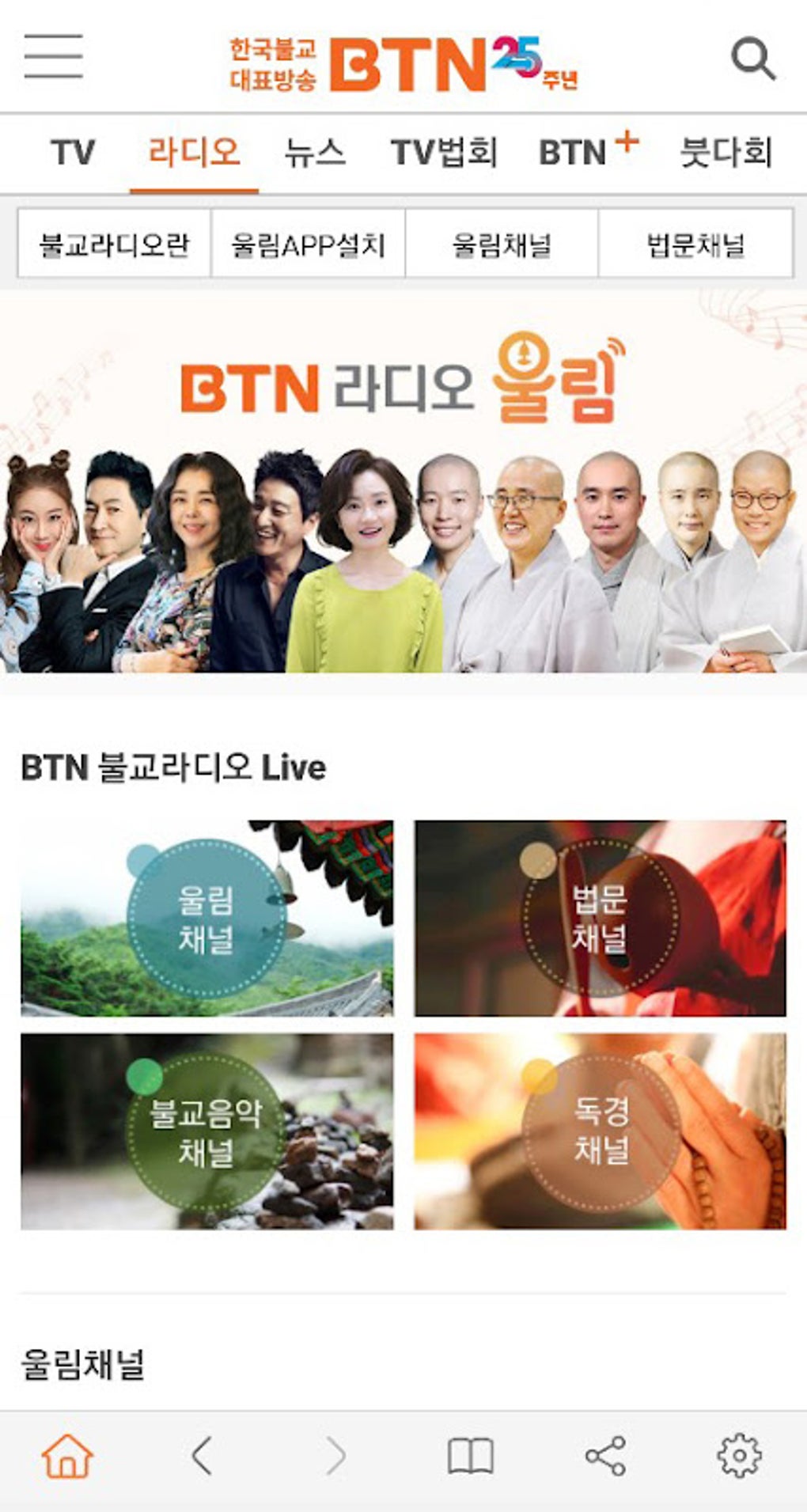Switch to the 뉴스 tab
The width and height of the screenshot is (807, 1512).
pos(315,152)
